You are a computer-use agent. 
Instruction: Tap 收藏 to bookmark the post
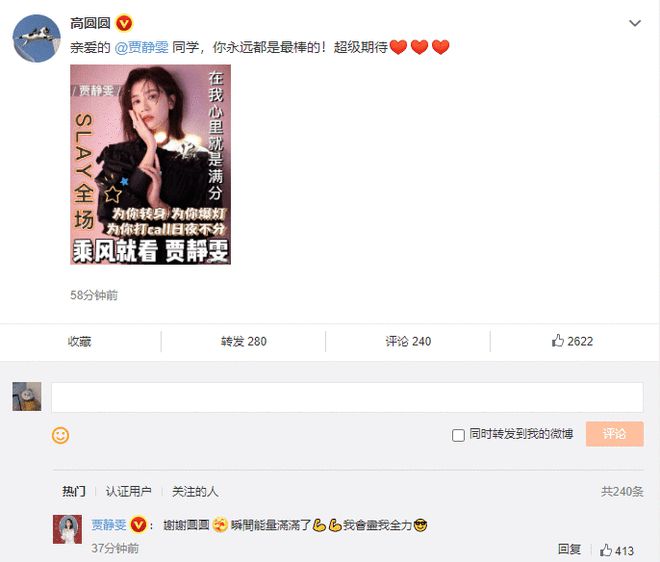tap(80, 341)
